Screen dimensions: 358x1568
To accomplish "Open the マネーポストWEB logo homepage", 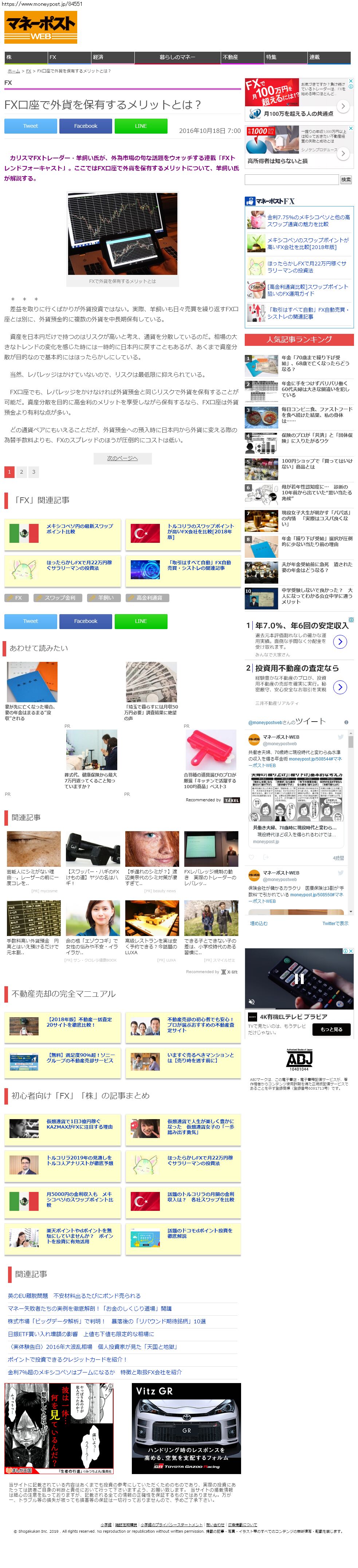I will pyautogui.click(x=41, y=27).
